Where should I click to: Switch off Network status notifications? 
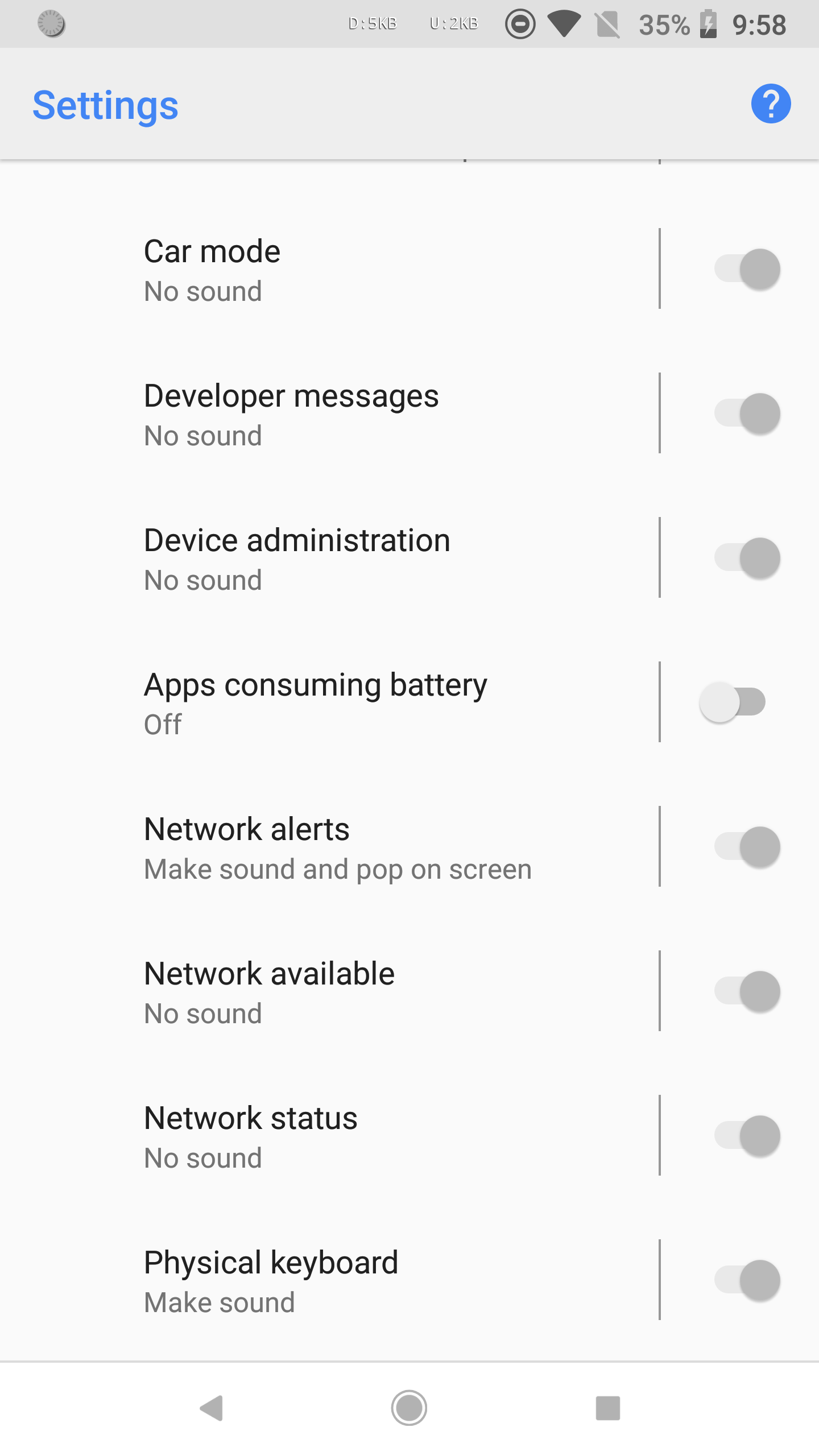click(745, 1136)
